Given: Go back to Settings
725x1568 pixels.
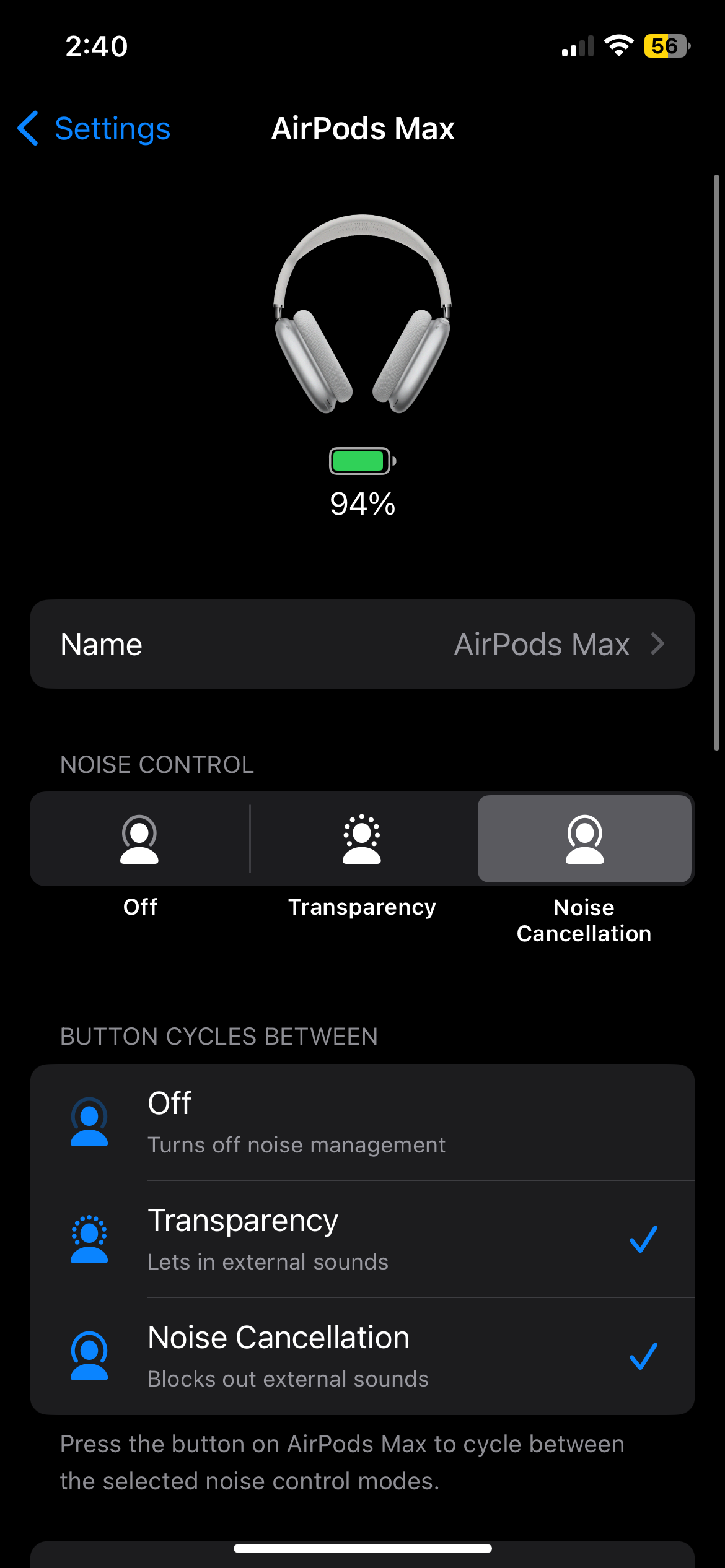Looking at the screenshot, I should click(x=94, y=129).
